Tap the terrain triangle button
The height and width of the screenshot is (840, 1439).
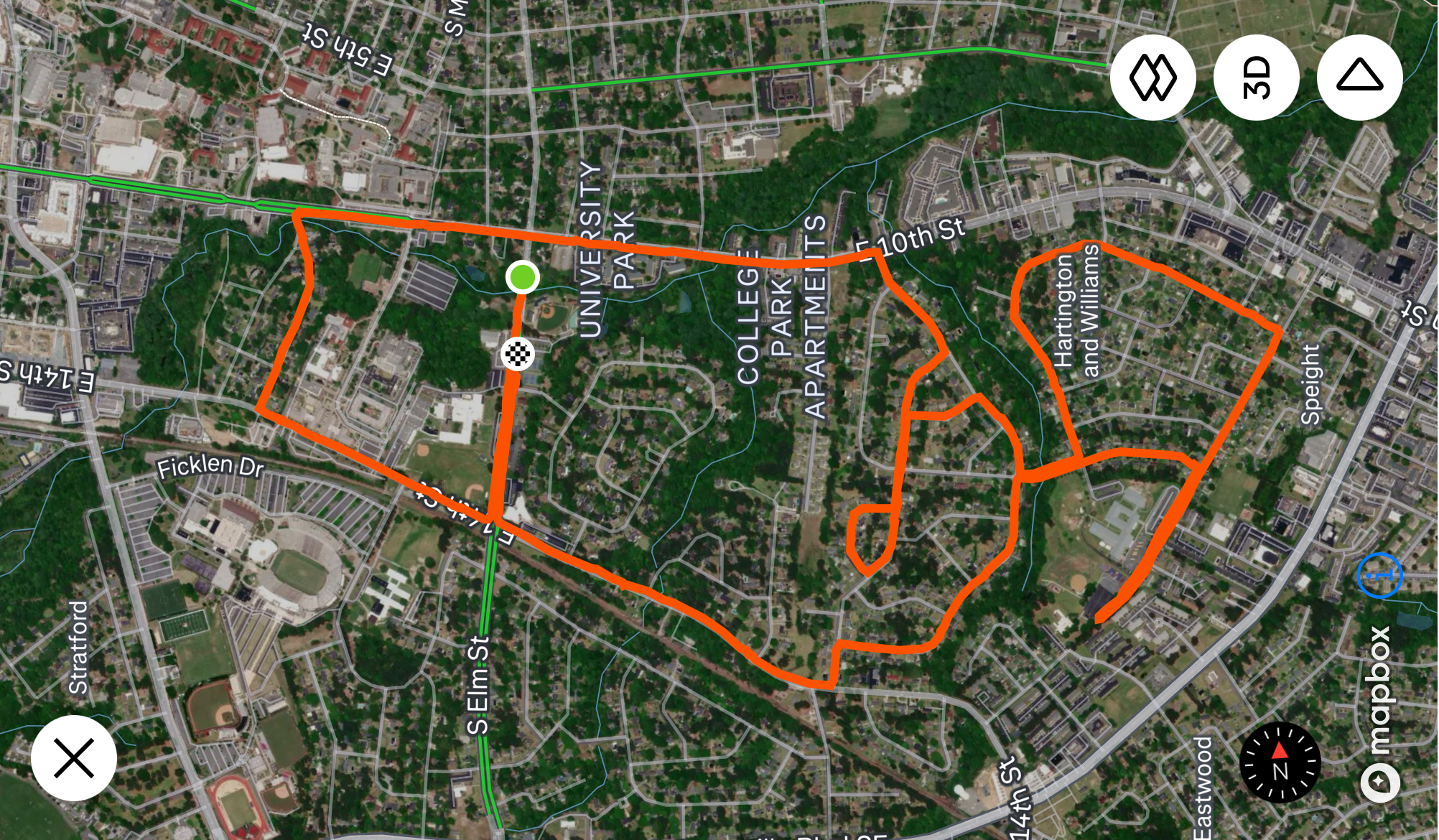tap(1359, 78)
